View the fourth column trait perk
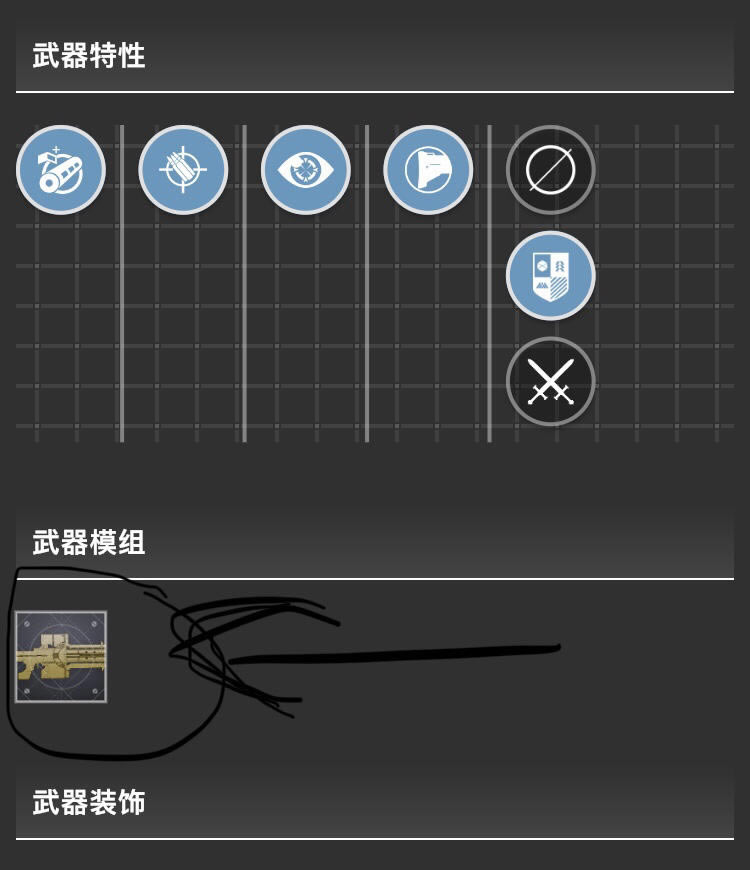The image size is (750, 870). click(x=428, y=170)
